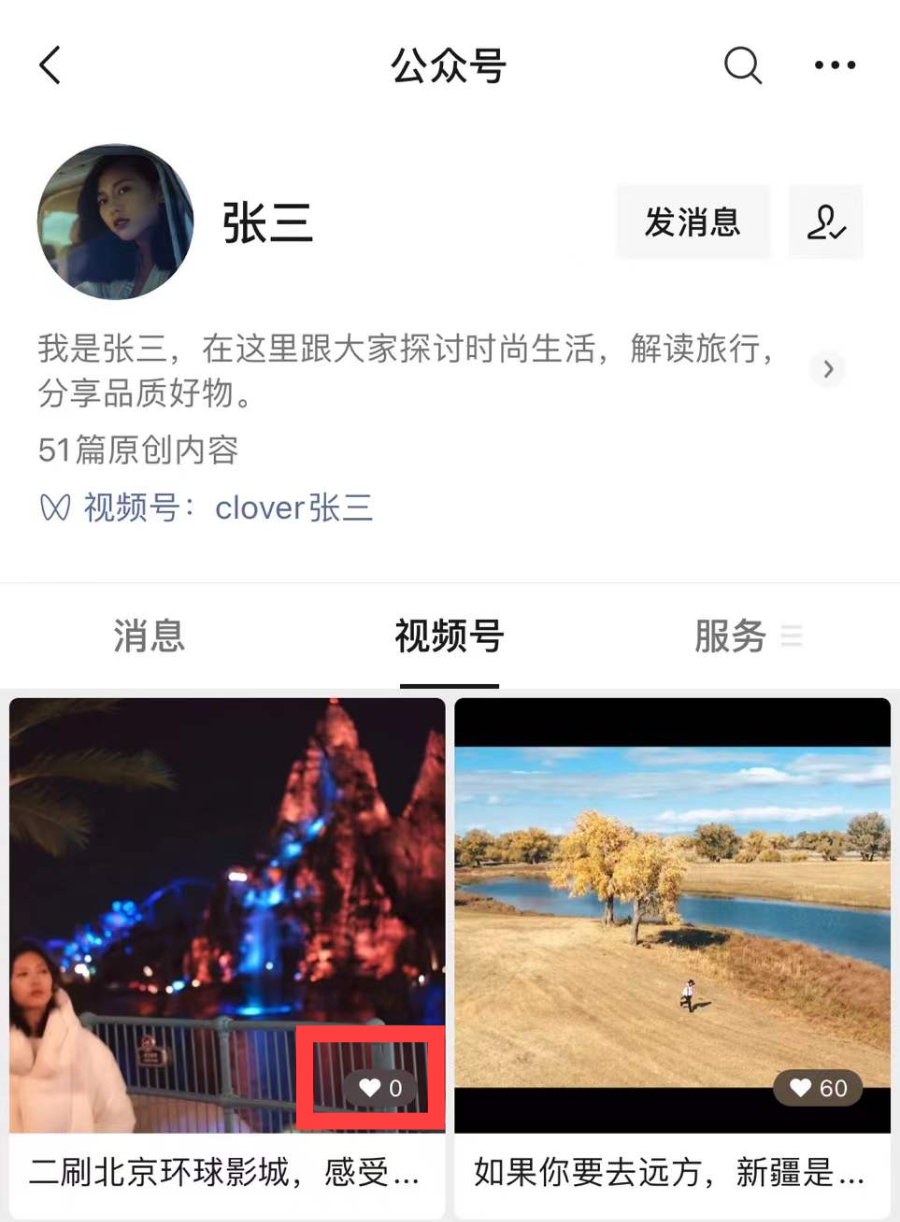Play the 如果你要去远方 新疆 video
900x1222 pixels.
(672, 915)
